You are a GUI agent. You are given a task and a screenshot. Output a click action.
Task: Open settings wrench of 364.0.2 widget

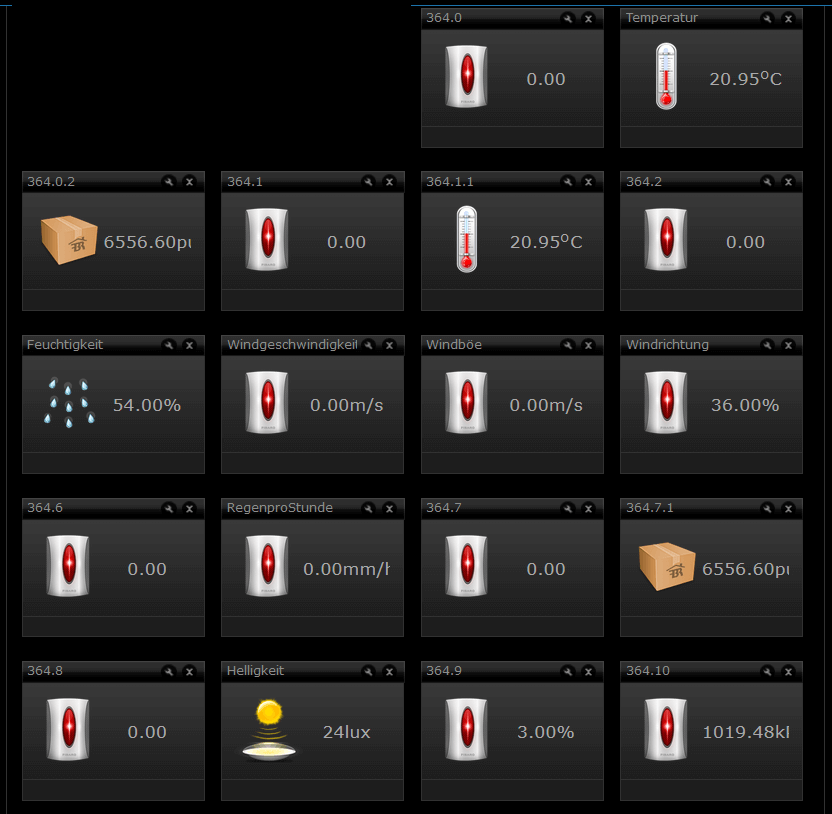(169, 181)
